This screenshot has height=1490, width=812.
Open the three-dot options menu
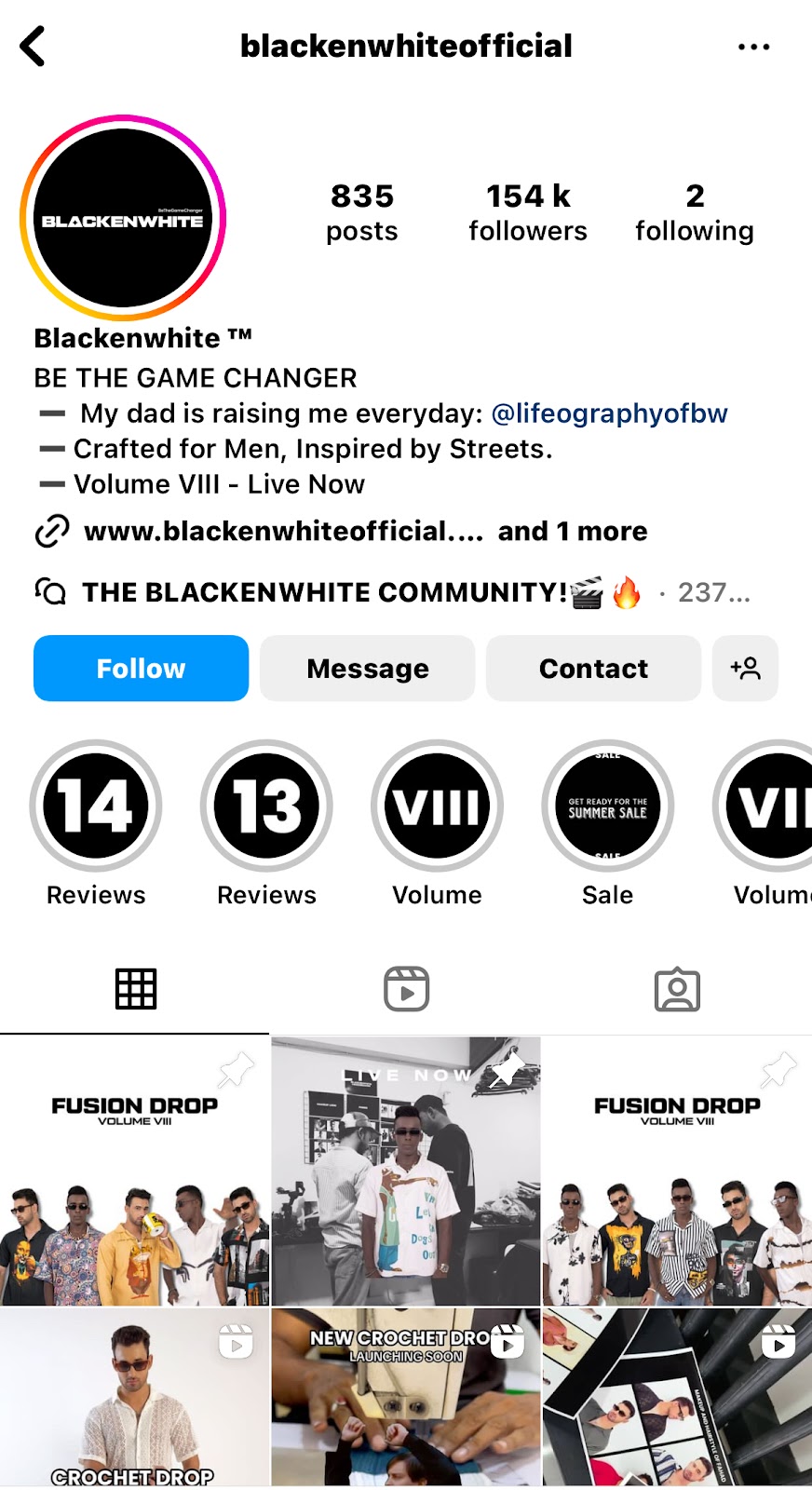(753, 47)
